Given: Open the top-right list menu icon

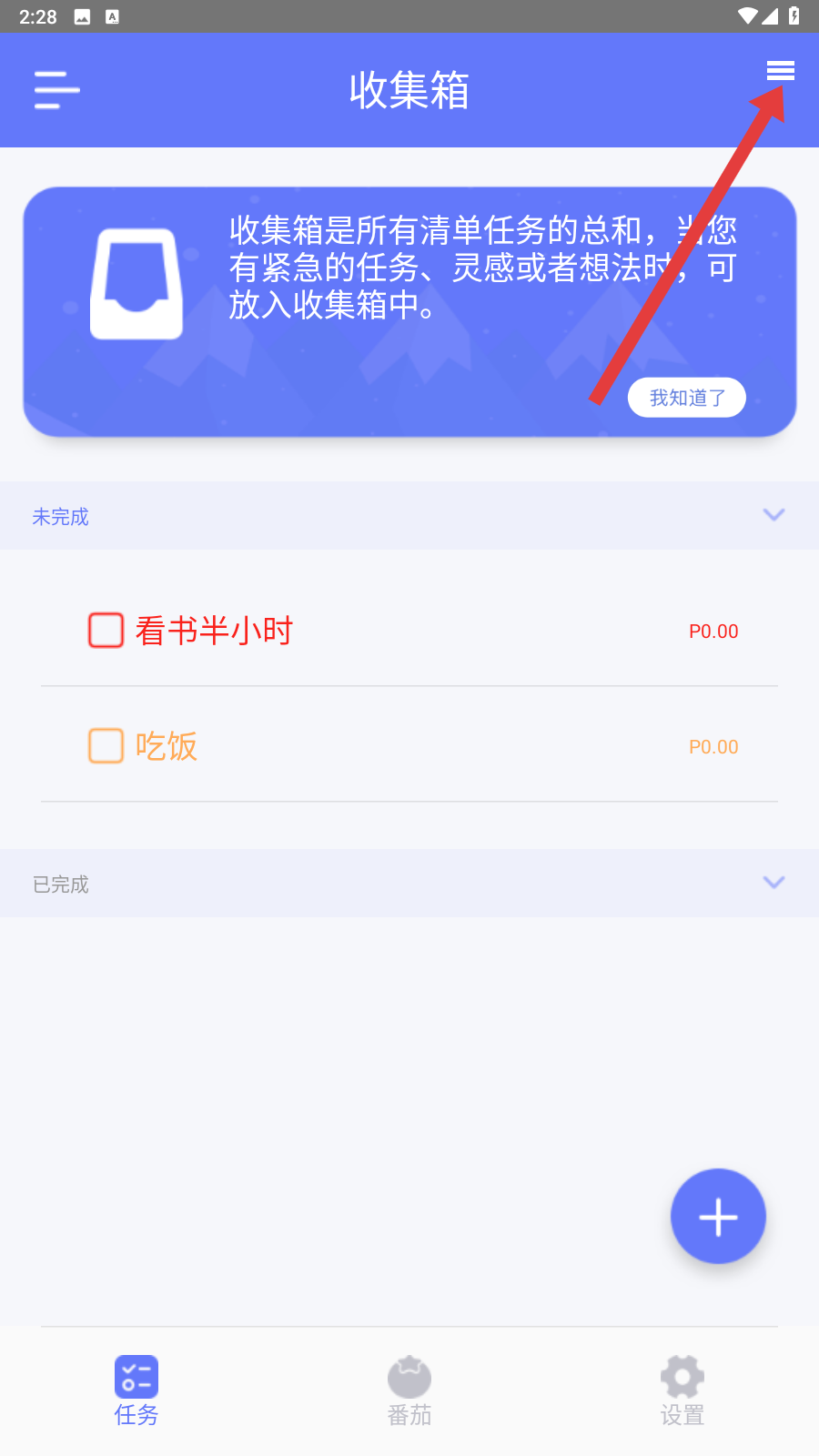Looking at the screenshot, I should pos(780,71).
